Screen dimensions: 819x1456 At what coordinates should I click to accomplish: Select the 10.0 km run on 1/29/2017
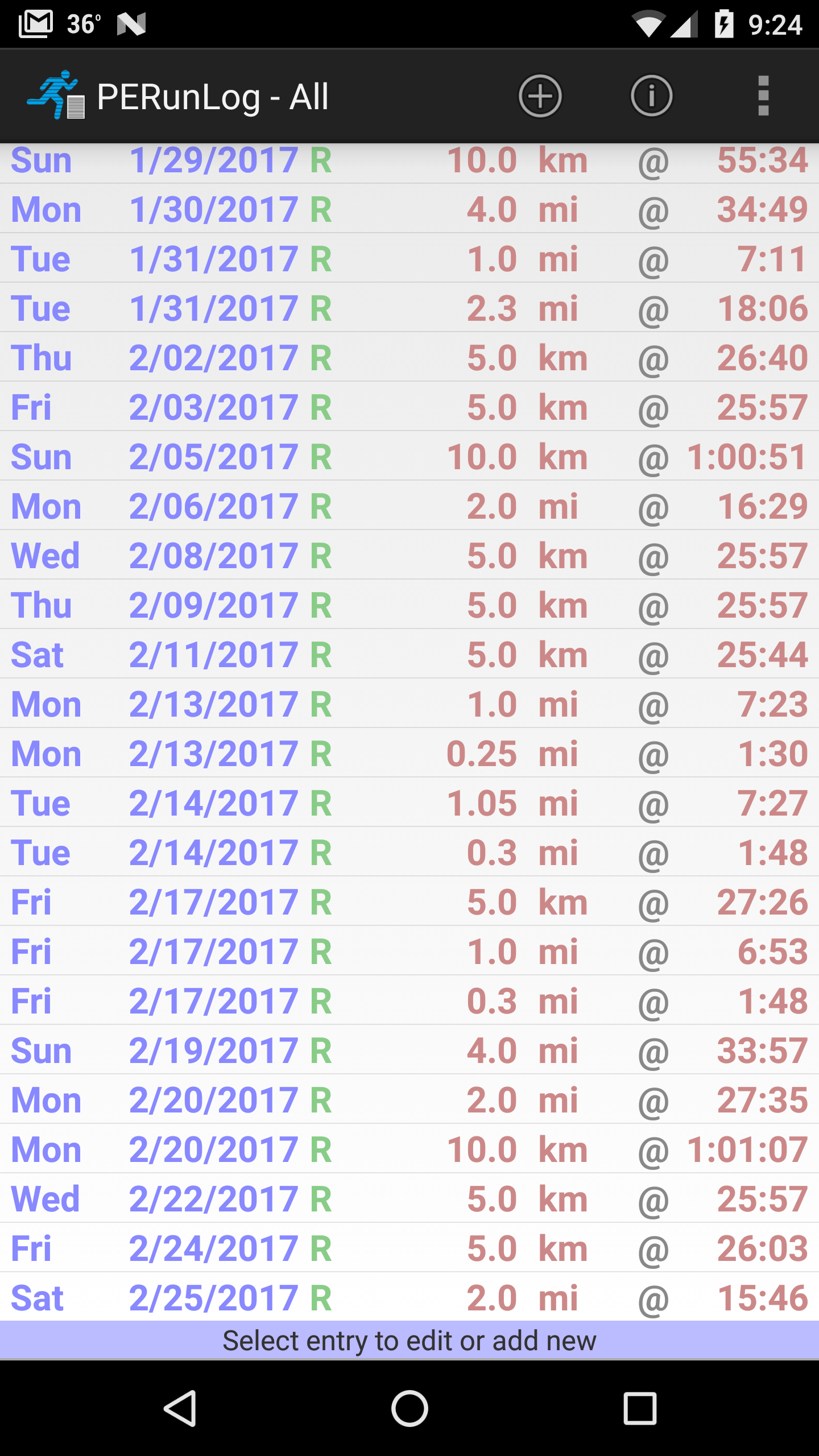[x=409, y=160]
